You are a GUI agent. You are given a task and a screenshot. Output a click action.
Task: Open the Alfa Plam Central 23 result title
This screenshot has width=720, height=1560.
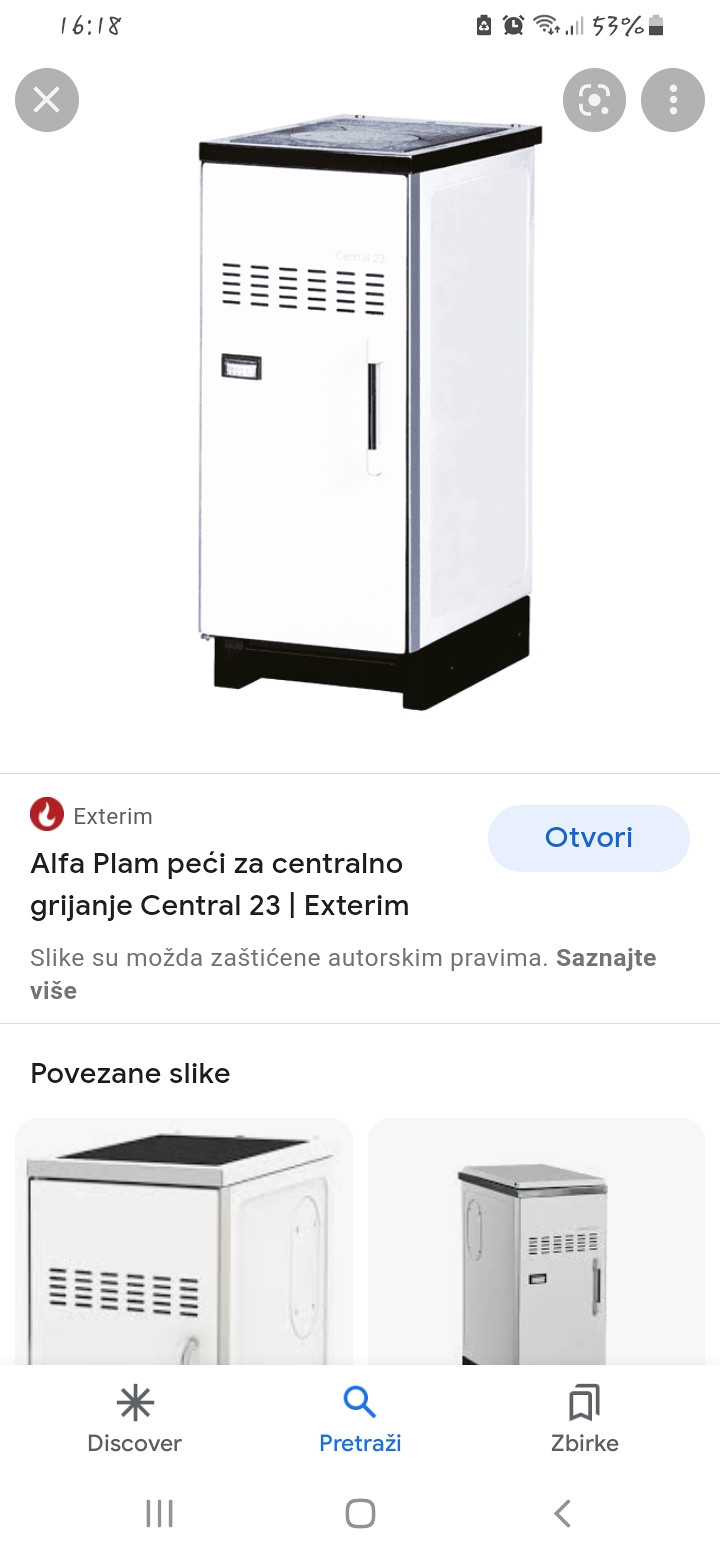[x=220, y=884]
